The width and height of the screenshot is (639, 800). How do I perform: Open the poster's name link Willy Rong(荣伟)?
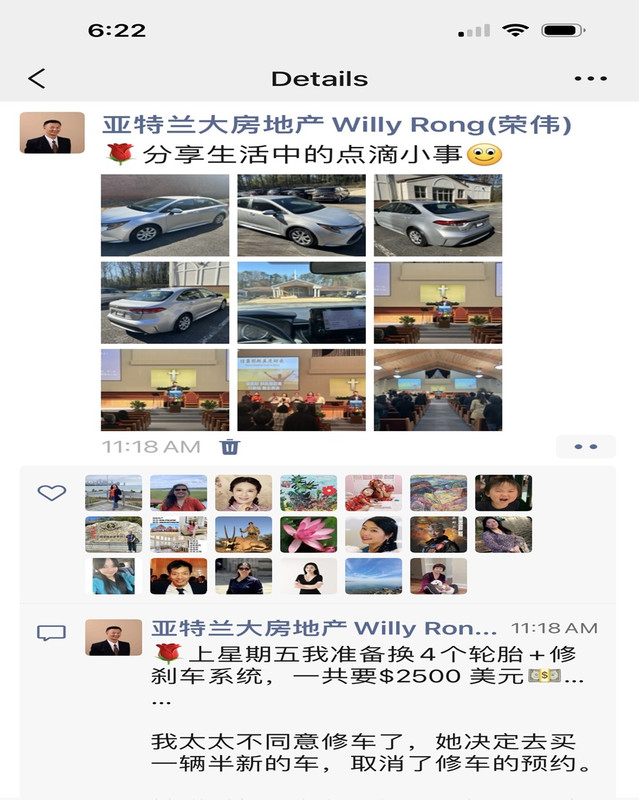pyautogui.click(x=337, y=125)
